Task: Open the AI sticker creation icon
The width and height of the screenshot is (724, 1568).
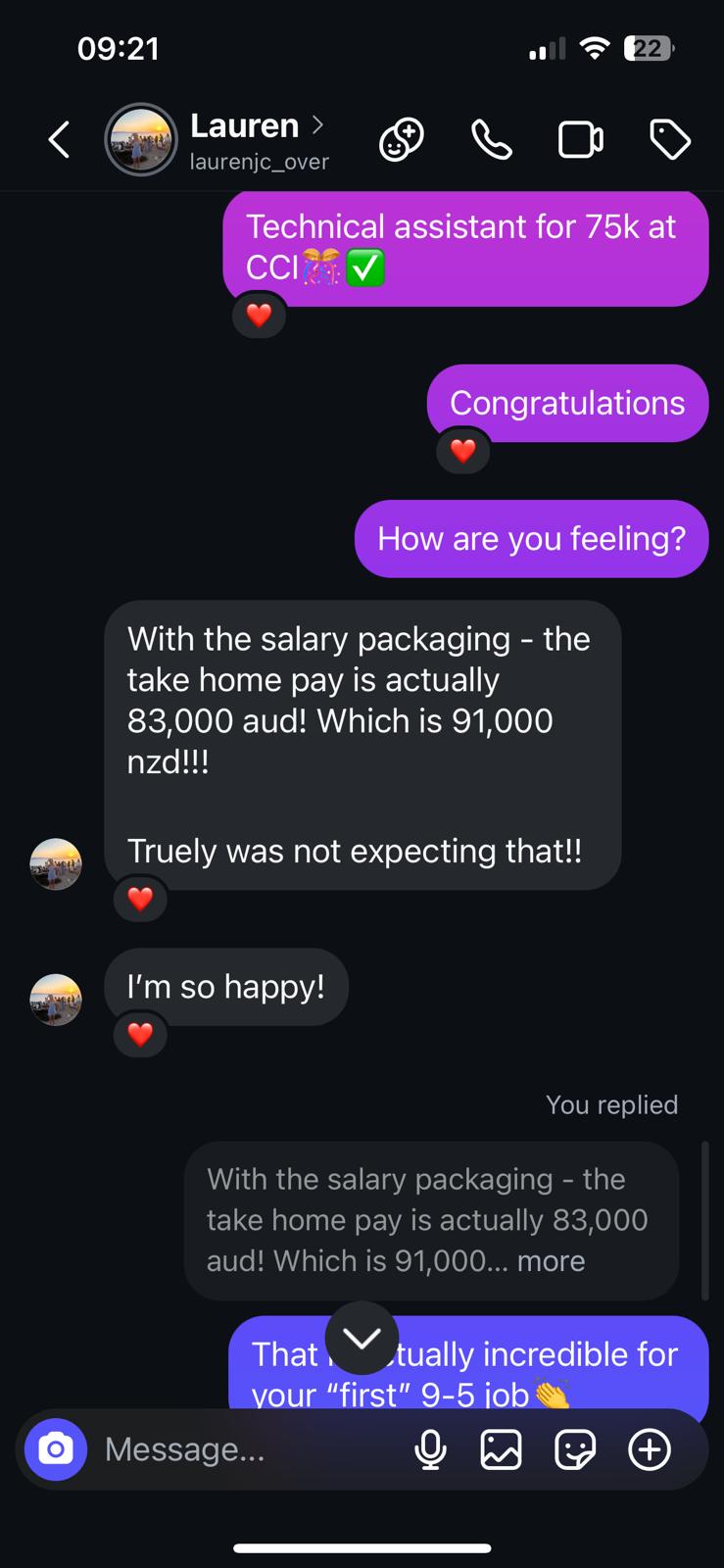Action: (x=402, y=140)
